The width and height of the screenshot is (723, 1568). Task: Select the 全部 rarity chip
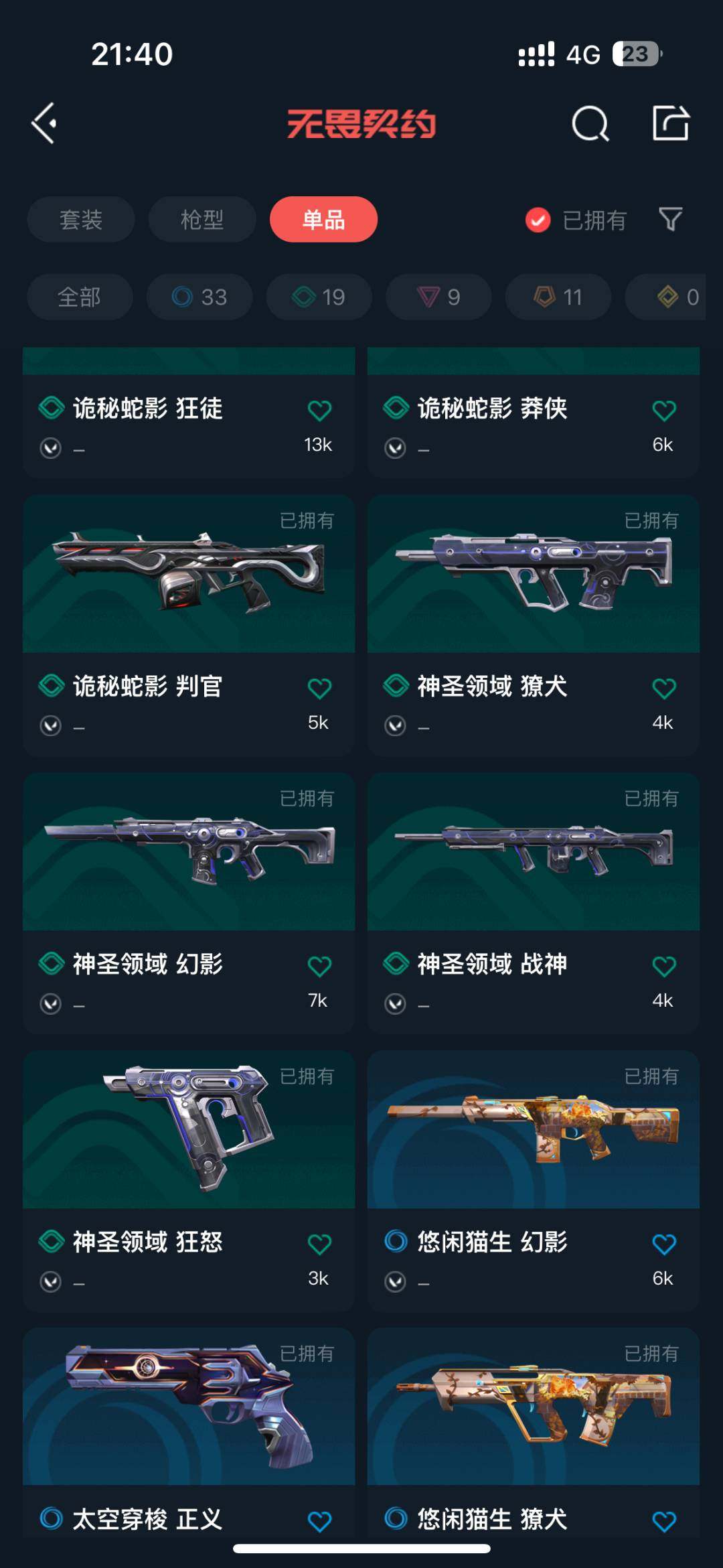(80, 297)
